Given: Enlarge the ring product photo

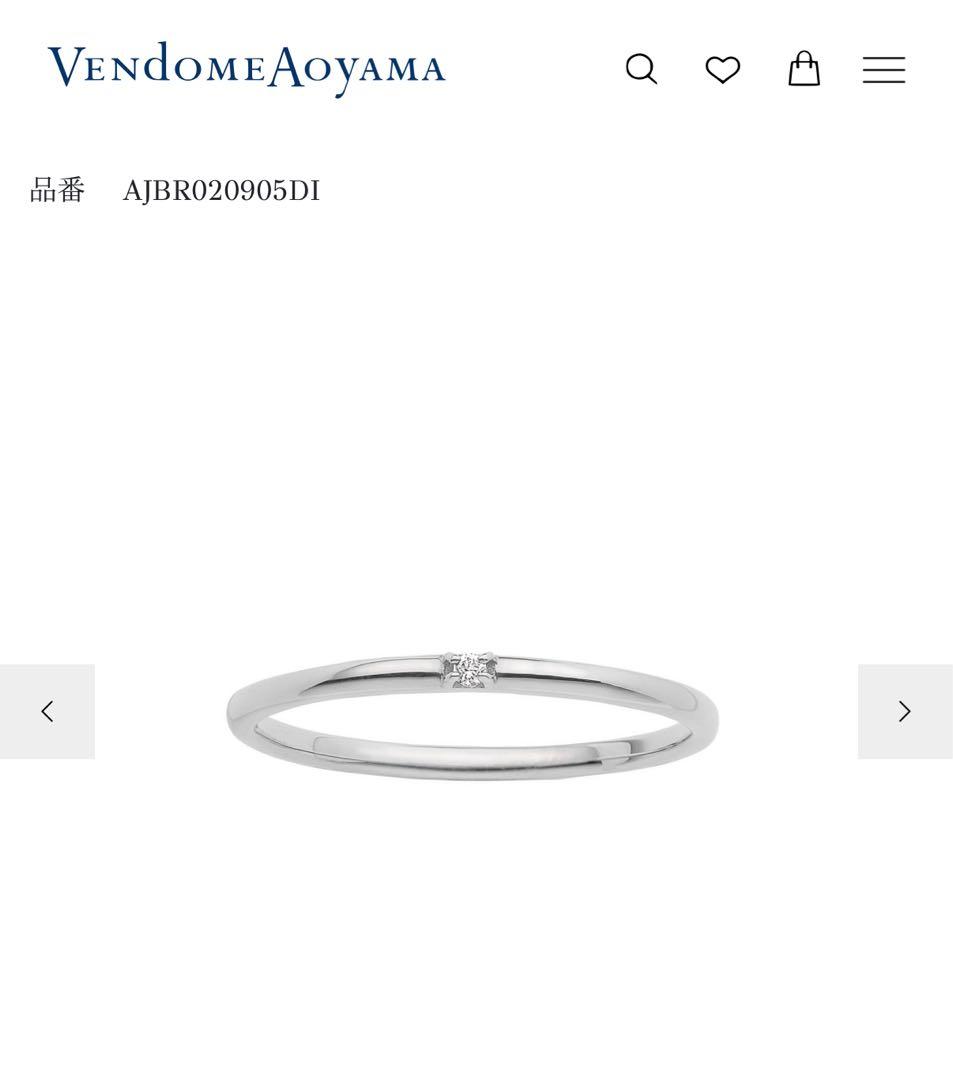Looking at the screenshot, I should 473,713.
